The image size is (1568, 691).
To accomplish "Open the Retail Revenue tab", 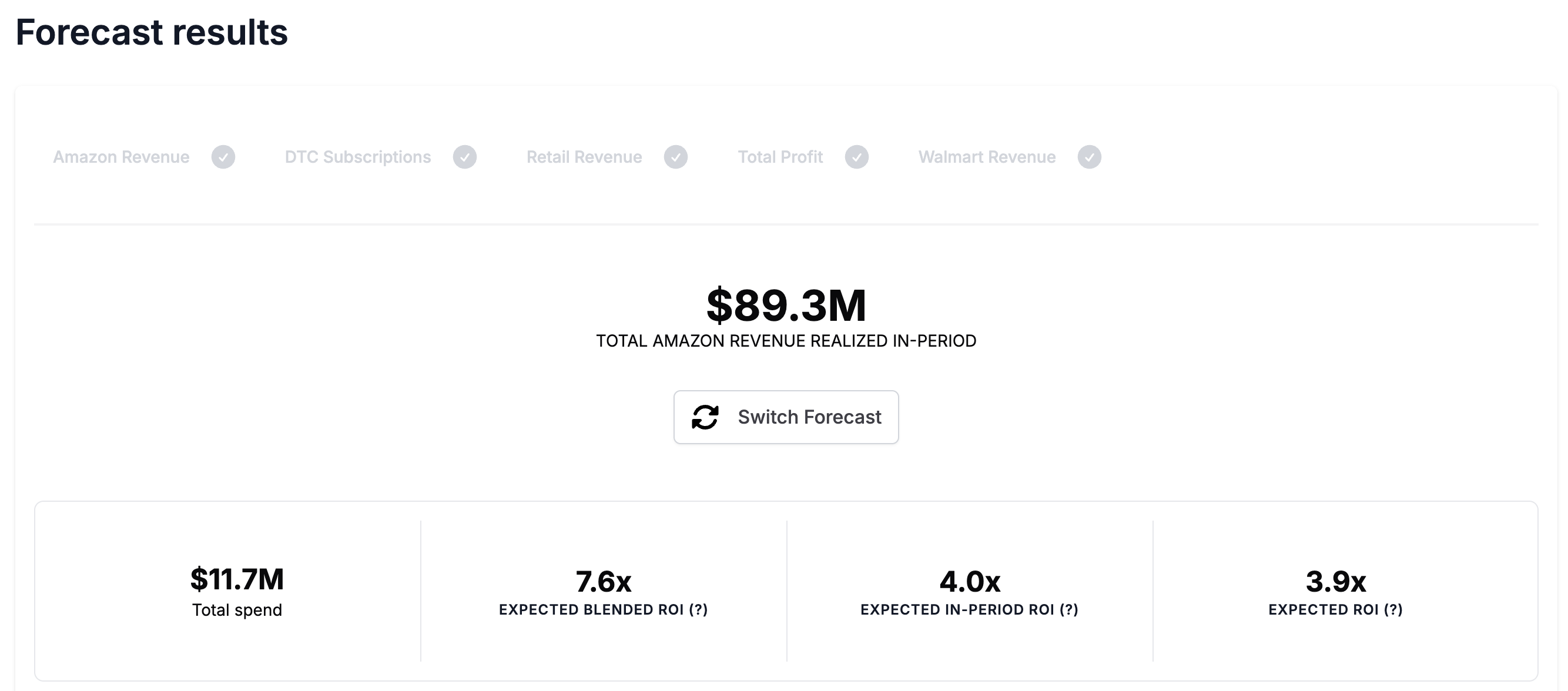I will 584,157.
